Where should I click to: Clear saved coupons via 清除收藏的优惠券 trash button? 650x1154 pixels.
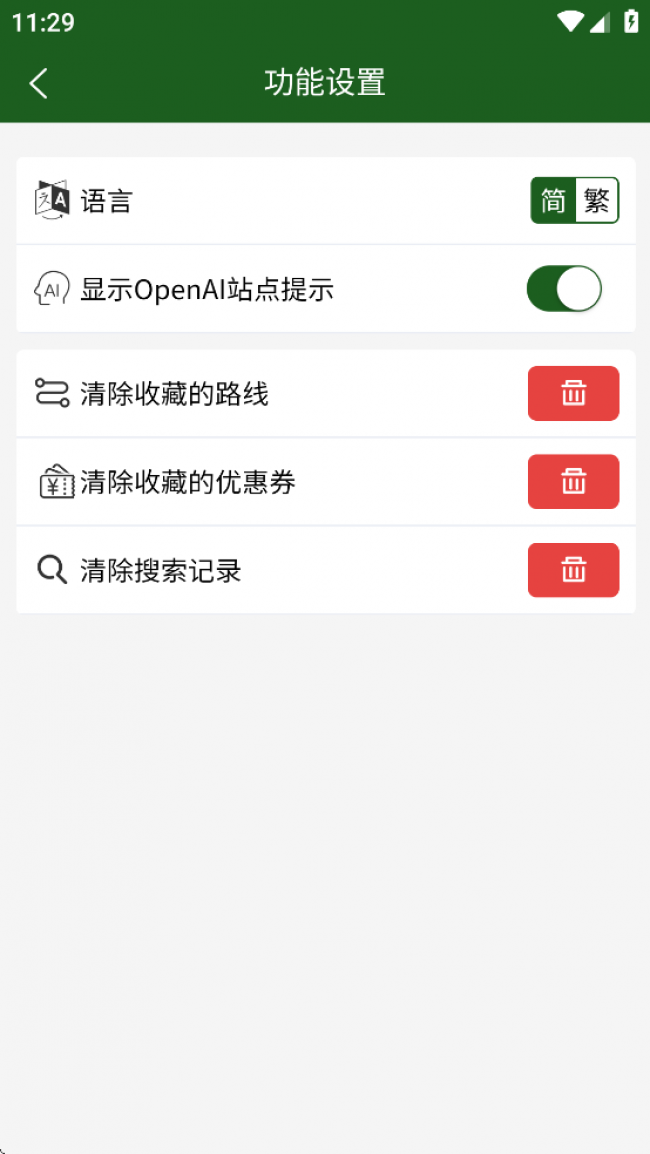coord(573,482)
